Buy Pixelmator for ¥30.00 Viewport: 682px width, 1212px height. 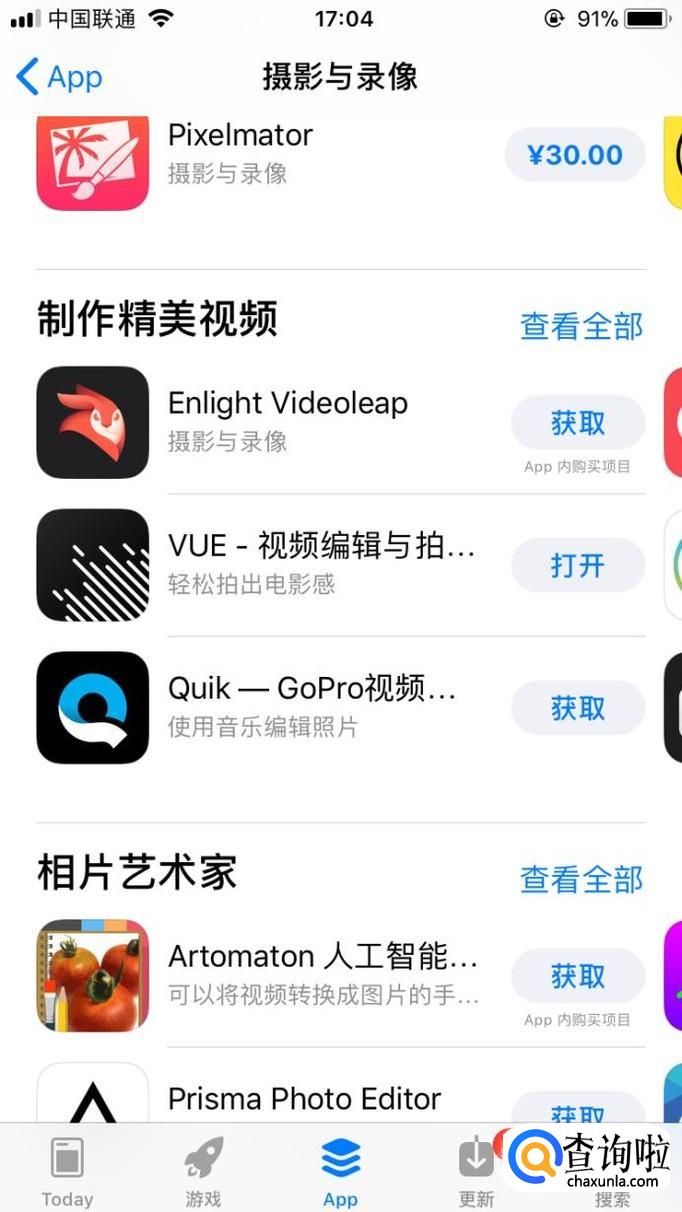coord(575,155)
